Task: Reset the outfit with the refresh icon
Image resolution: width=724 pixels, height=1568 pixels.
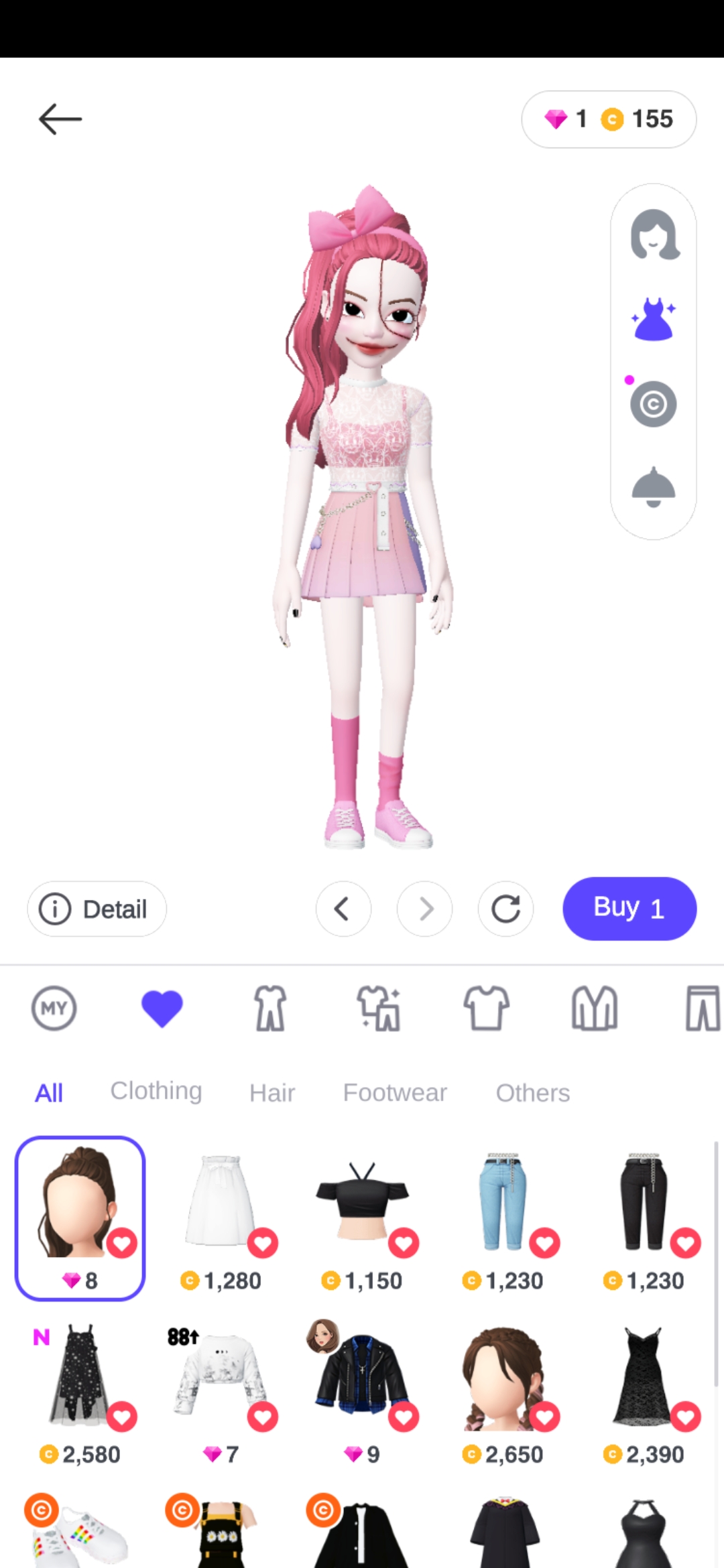Action: click(505, 909)
